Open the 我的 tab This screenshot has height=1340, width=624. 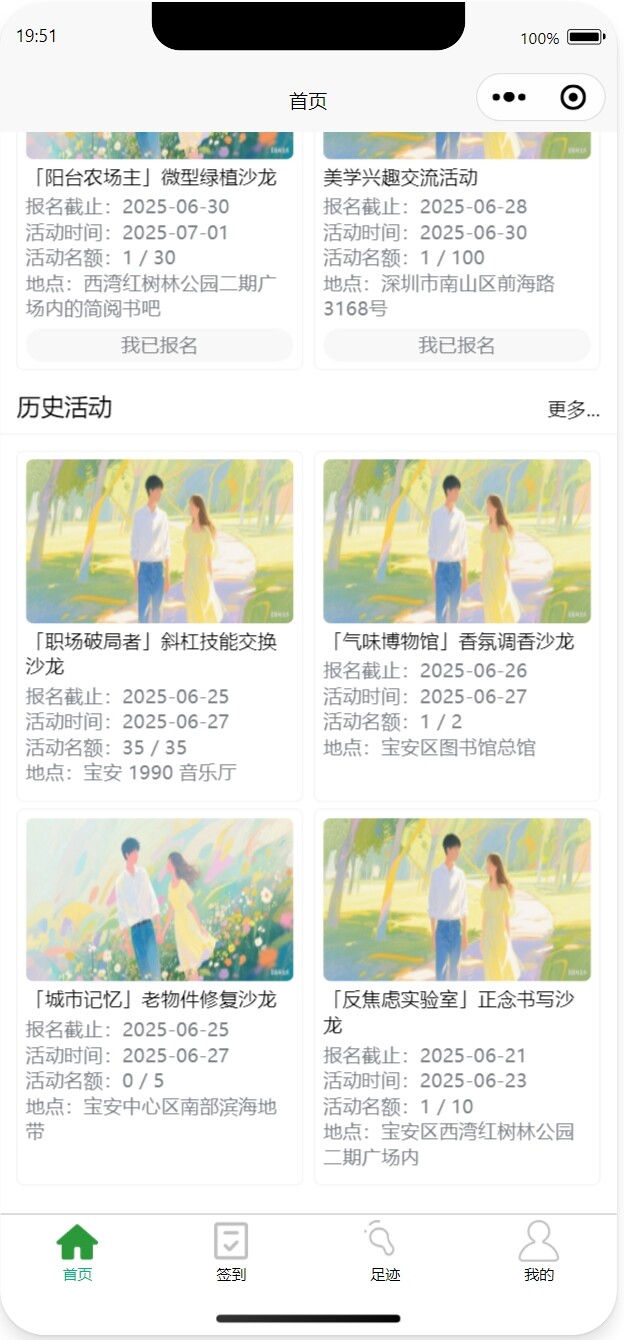539,1252
